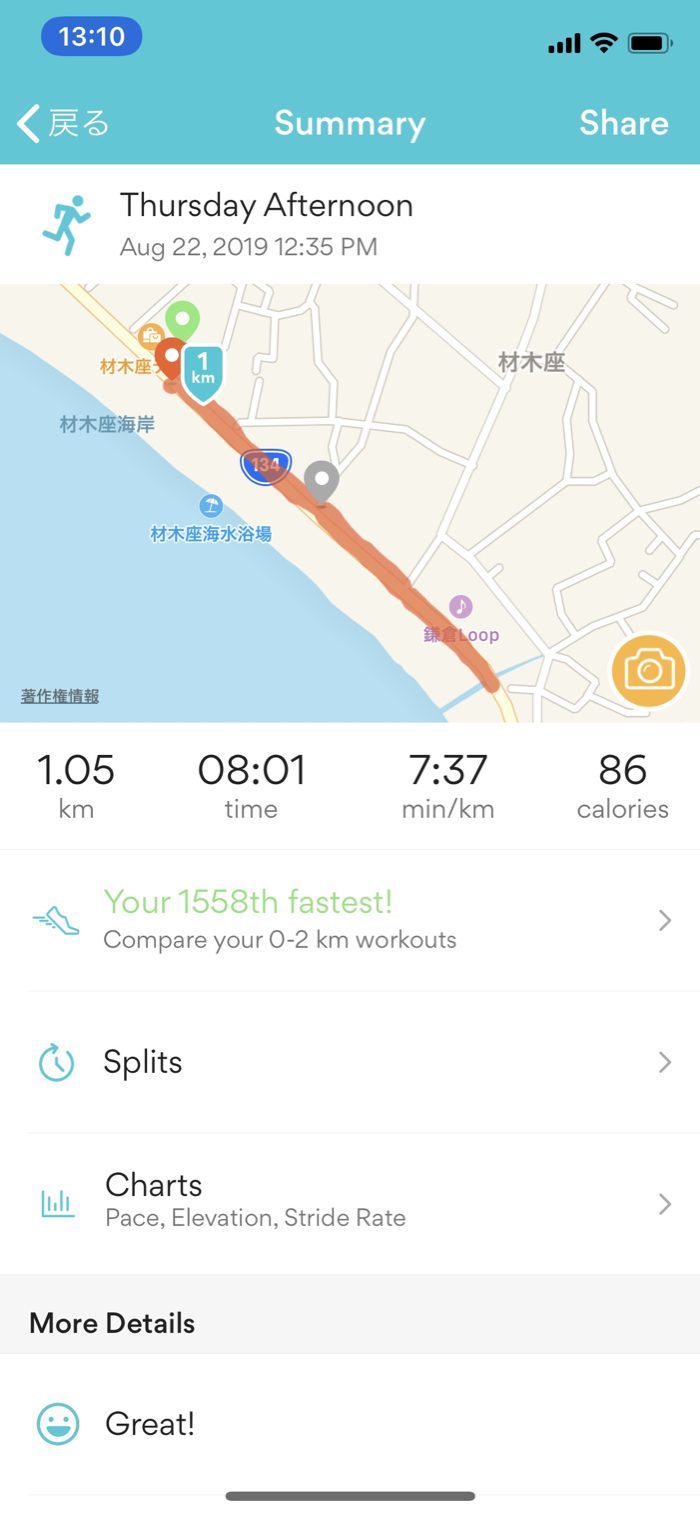Viewport: 700px width, 1516px height.
Task: Go back using the 戻る button
Action: (x=63, y=124)
